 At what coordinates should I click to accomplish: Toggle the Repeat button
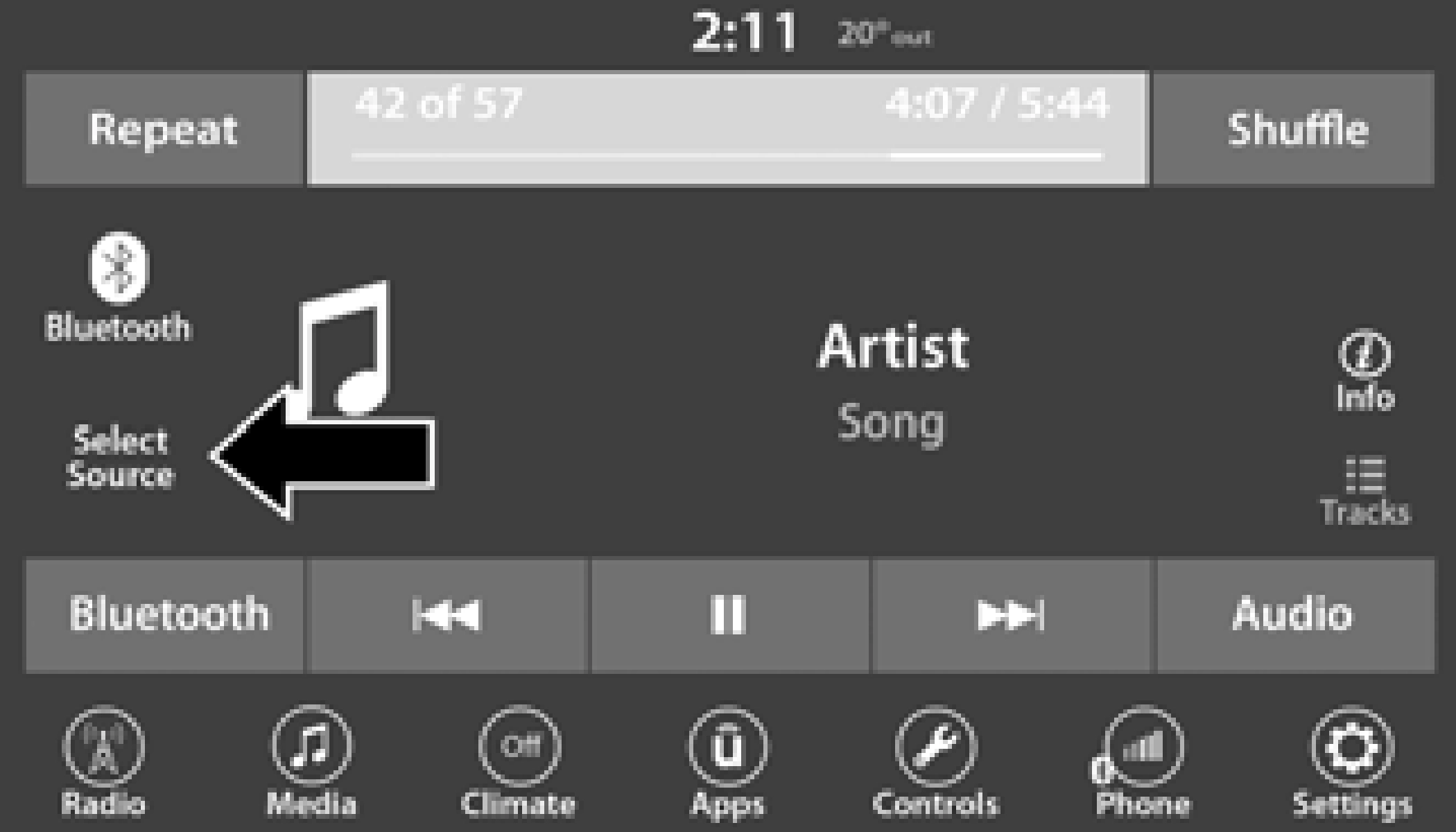(x=164, y=129)
